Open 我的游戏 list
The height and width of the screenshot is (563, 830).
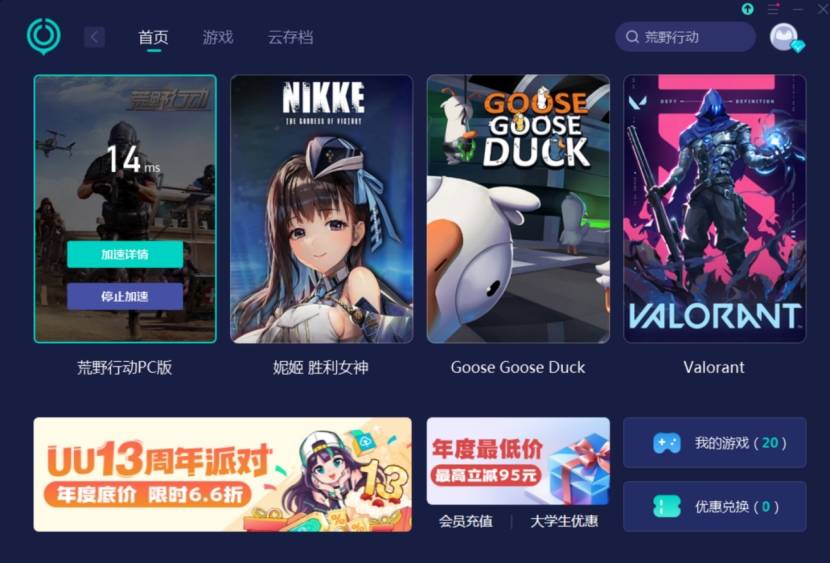click(714, 443)
